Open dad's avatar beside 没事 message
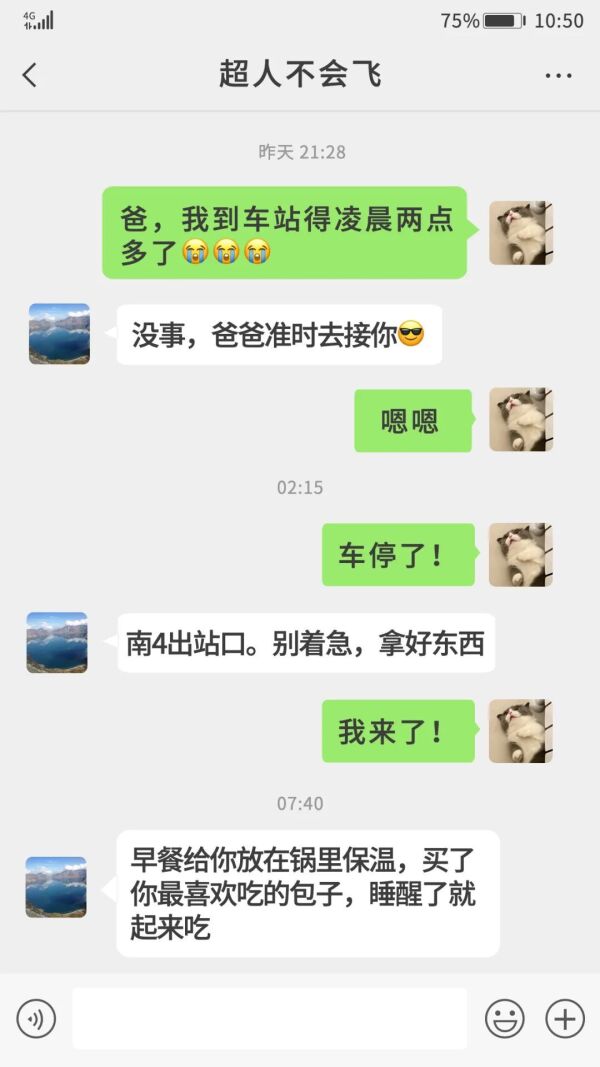The height and width of the screenshot is (1067, 600). (x=59, y=334)
